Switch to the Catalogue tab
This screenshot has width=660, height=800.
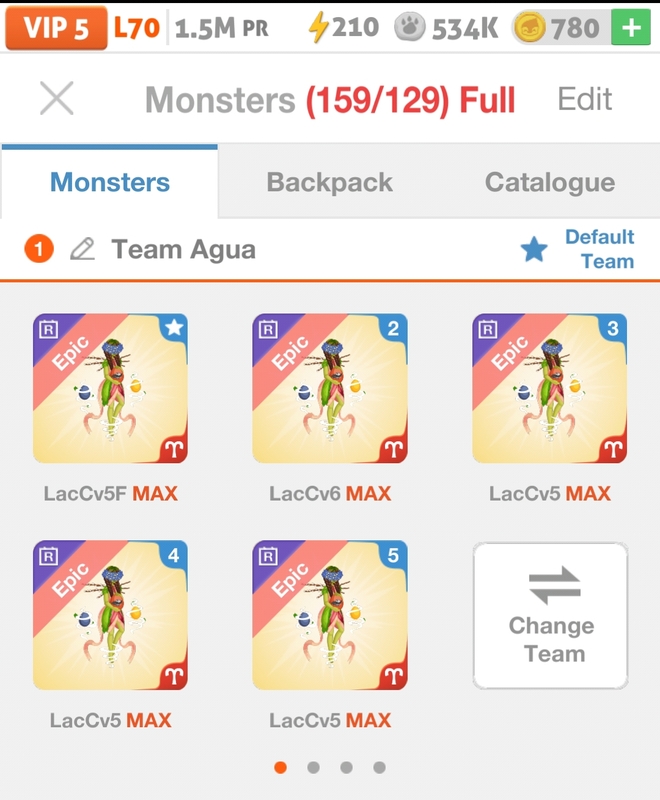click(x=549, y=182)
